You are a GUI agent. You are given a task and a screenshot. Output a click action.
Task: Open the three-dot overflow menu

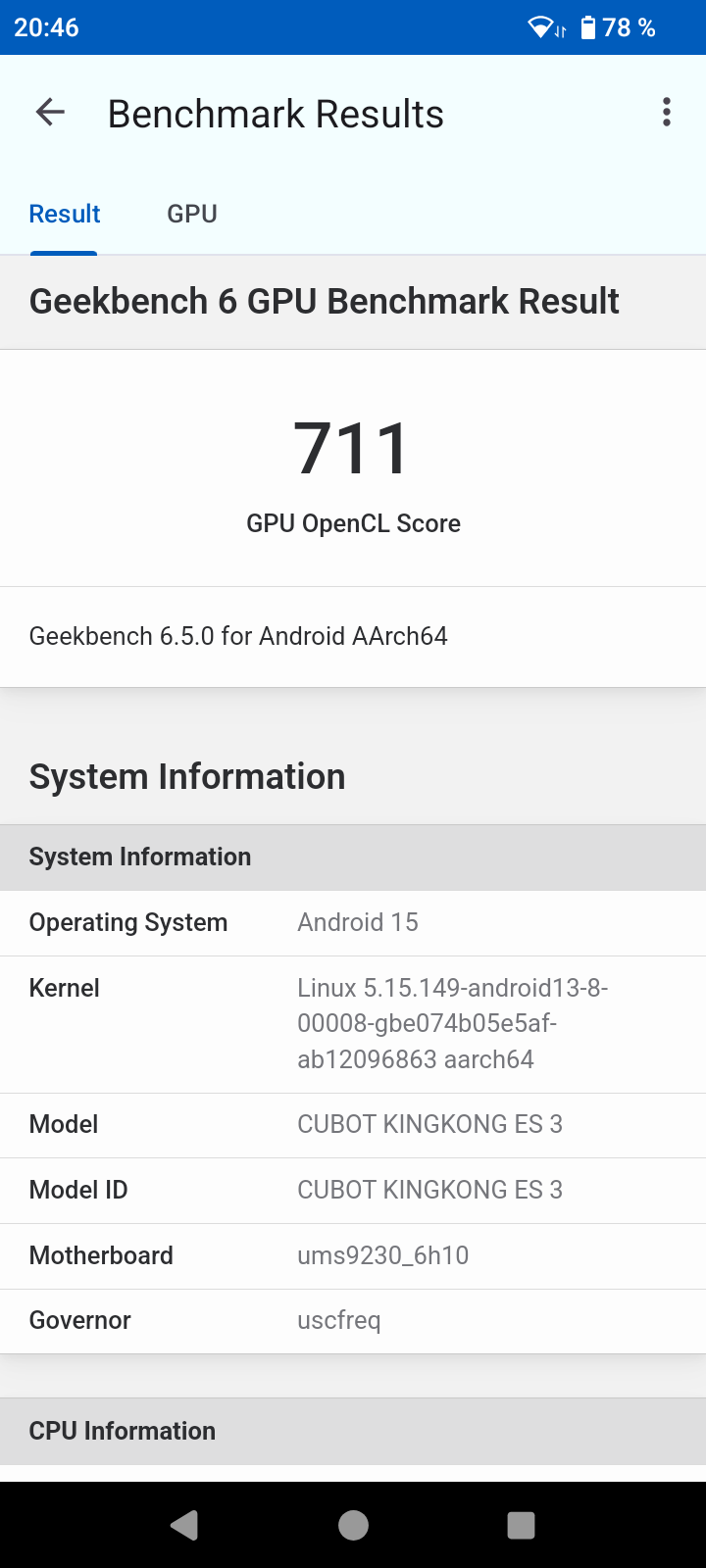[667, 113]
